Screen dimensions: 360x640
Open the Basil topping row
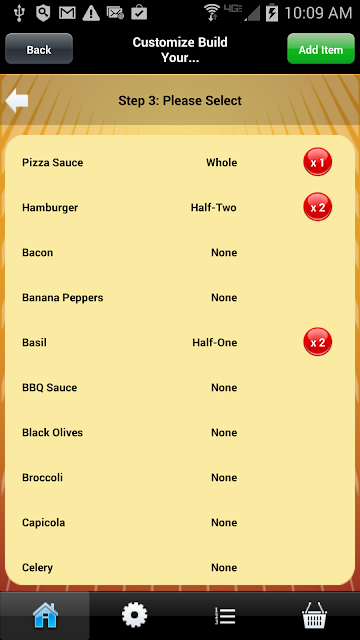point(180,342)
